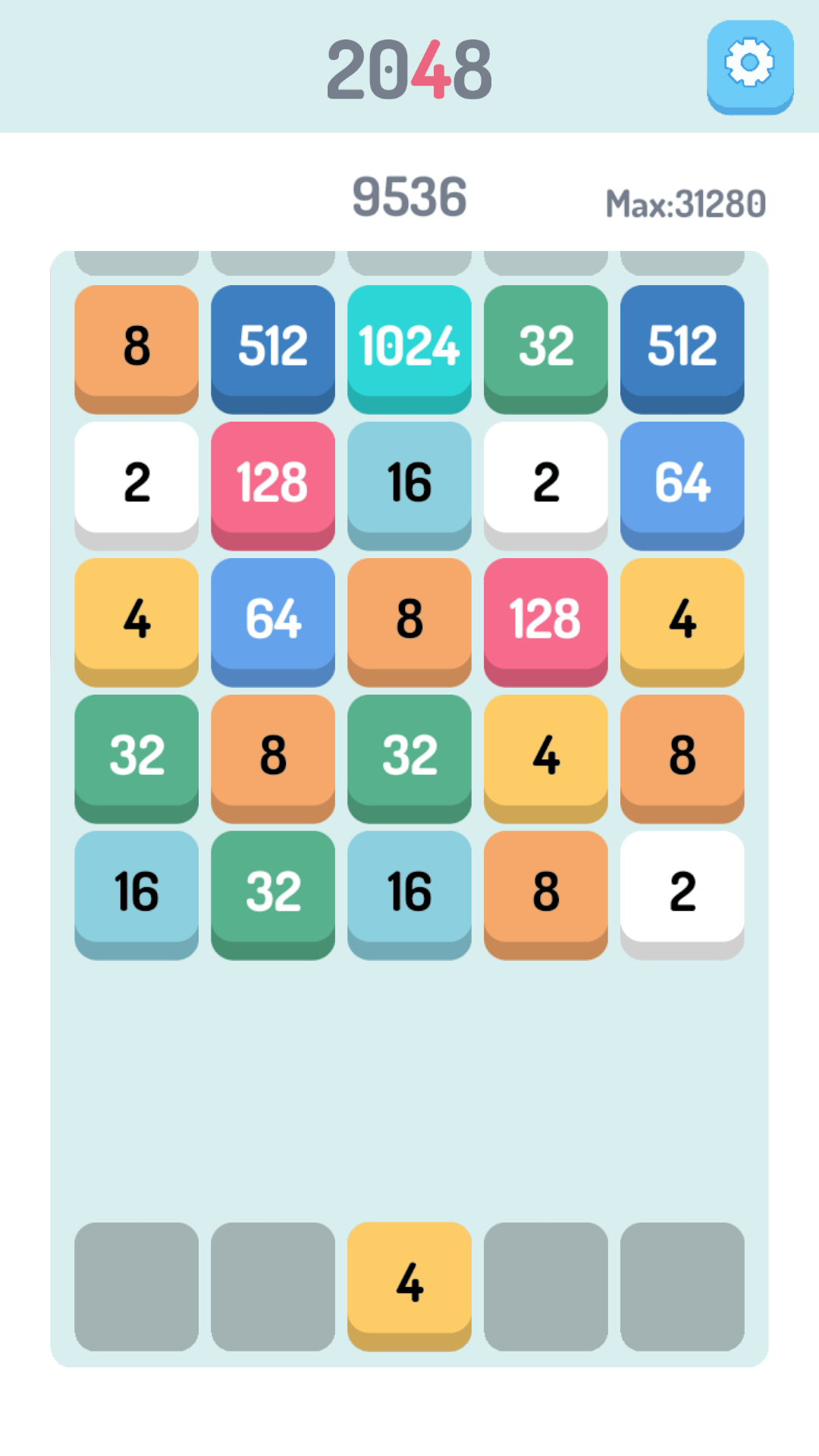
Task: Click the 2048 game title
Action: 409,68
